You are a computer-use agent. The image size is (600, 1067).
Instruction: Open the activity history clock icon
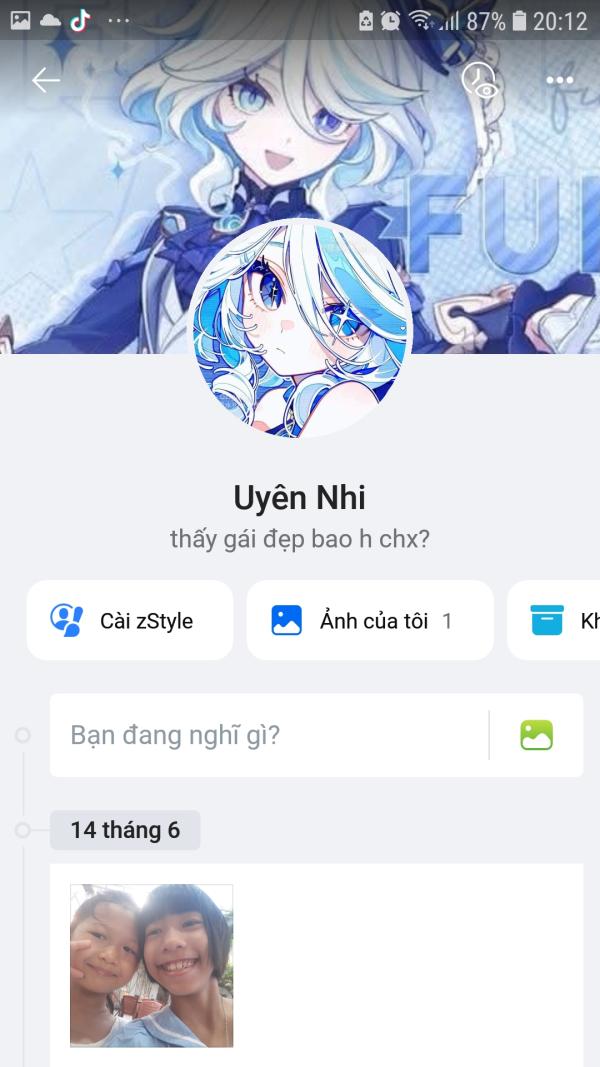click(480, 80)
